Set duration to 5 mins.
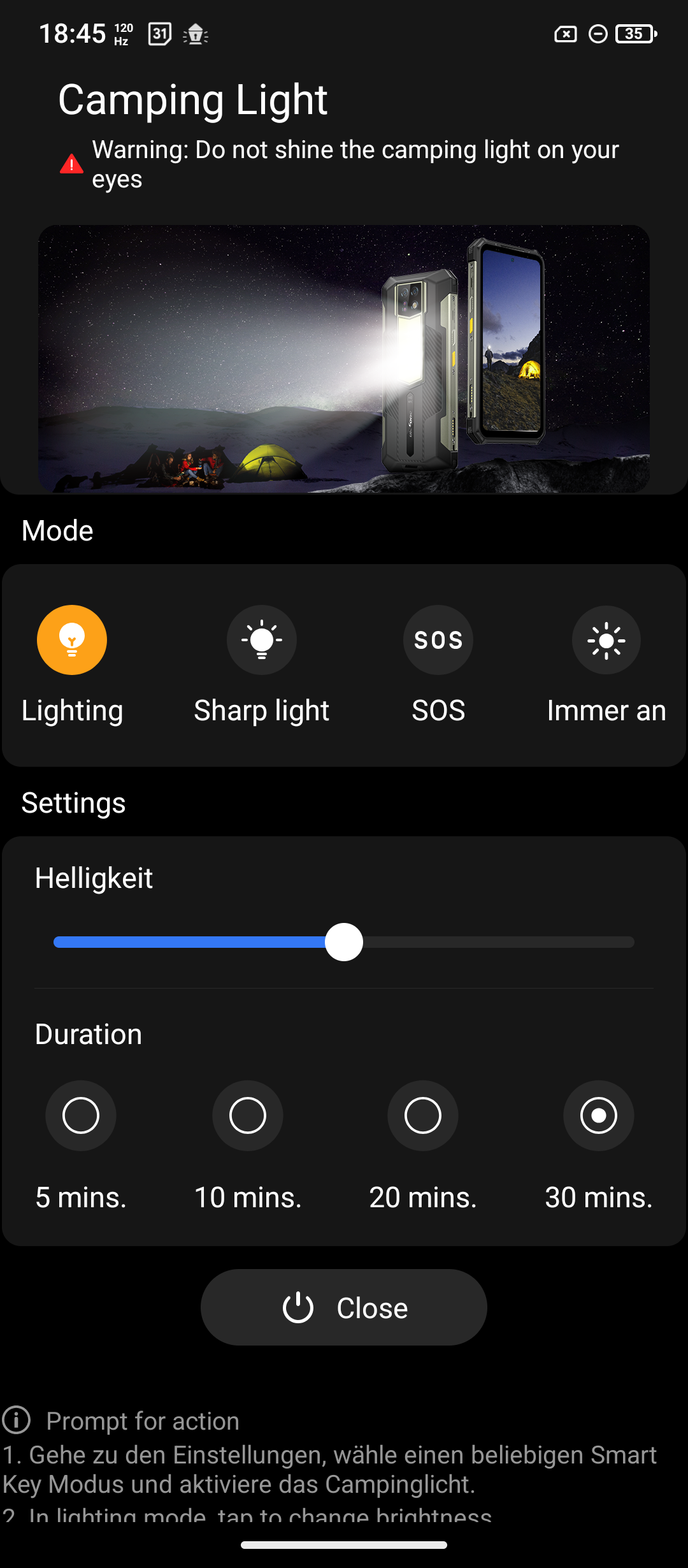Viewport: 688px width, 1568px height. [x=81, y=1115]
